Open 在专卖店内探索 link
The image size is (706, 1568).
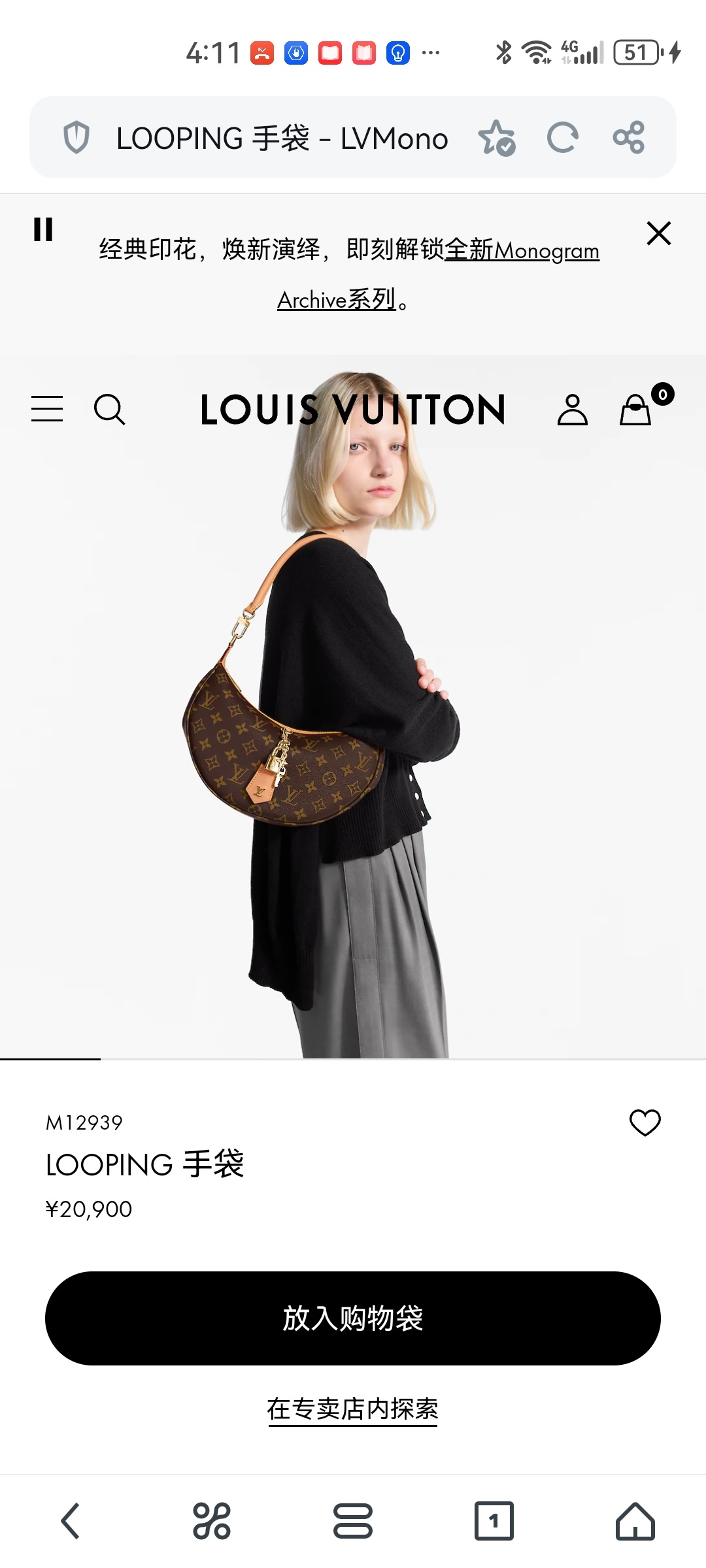[353, 1409]
